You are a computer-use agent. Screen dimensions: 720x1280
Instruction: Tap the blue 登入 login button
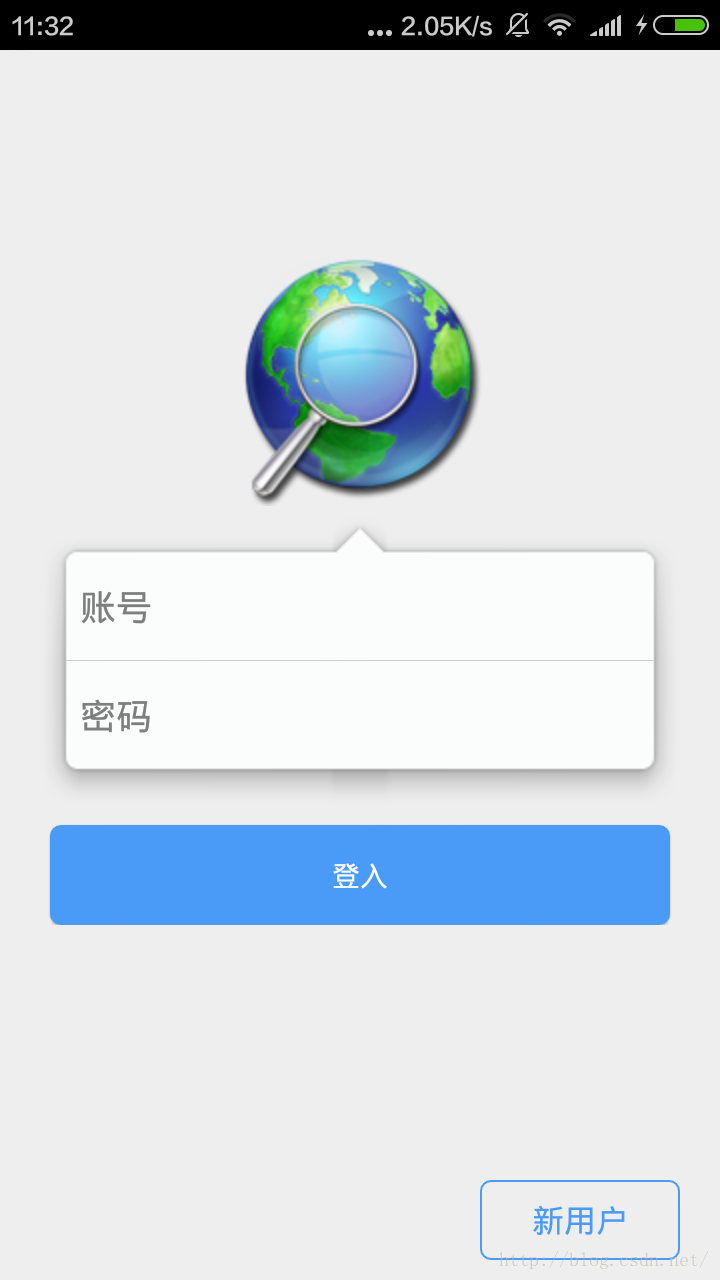point(360,875)
